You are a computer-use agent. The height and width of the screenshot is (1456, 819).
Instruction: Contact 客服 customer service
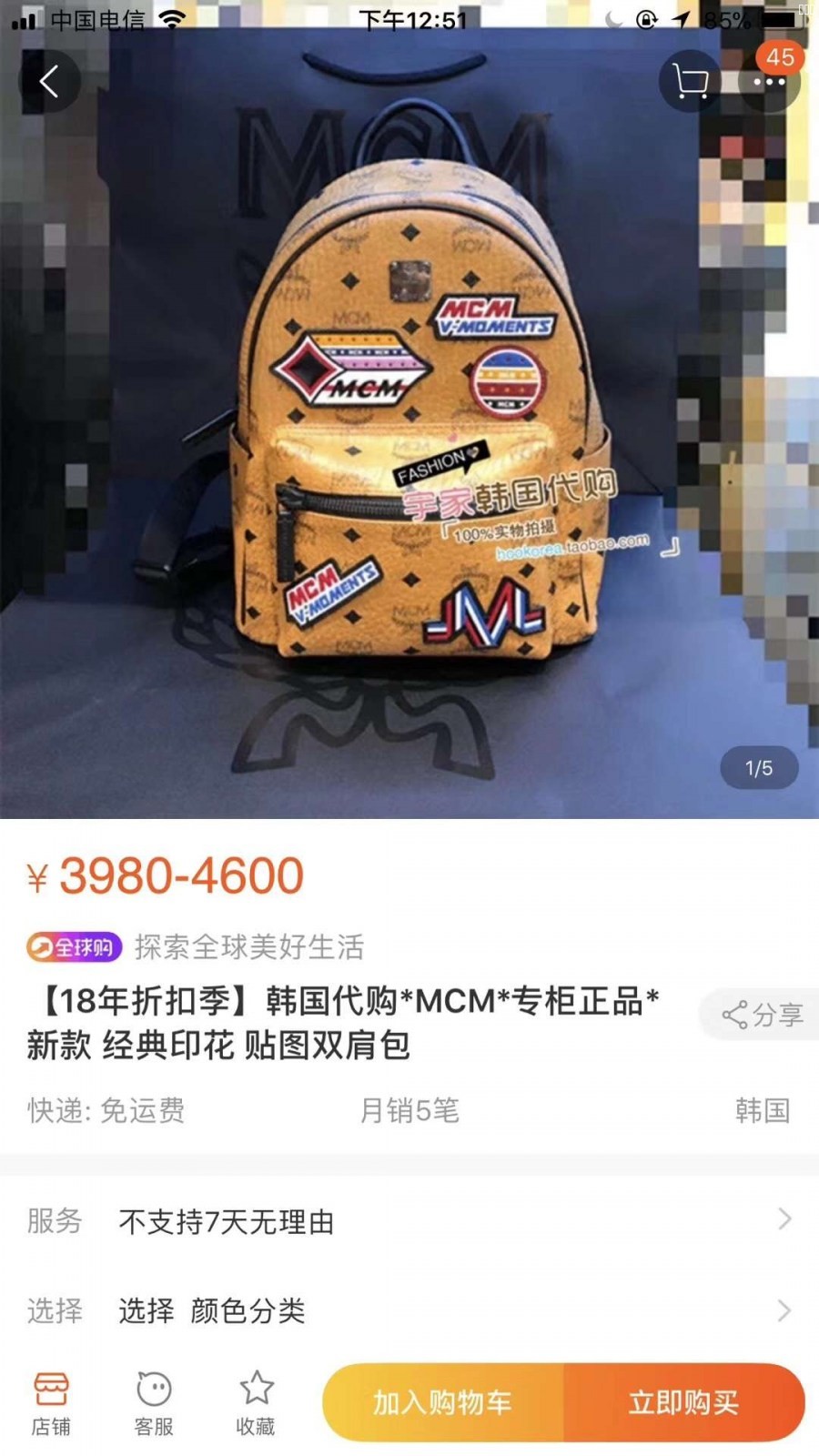[154, 1404]
